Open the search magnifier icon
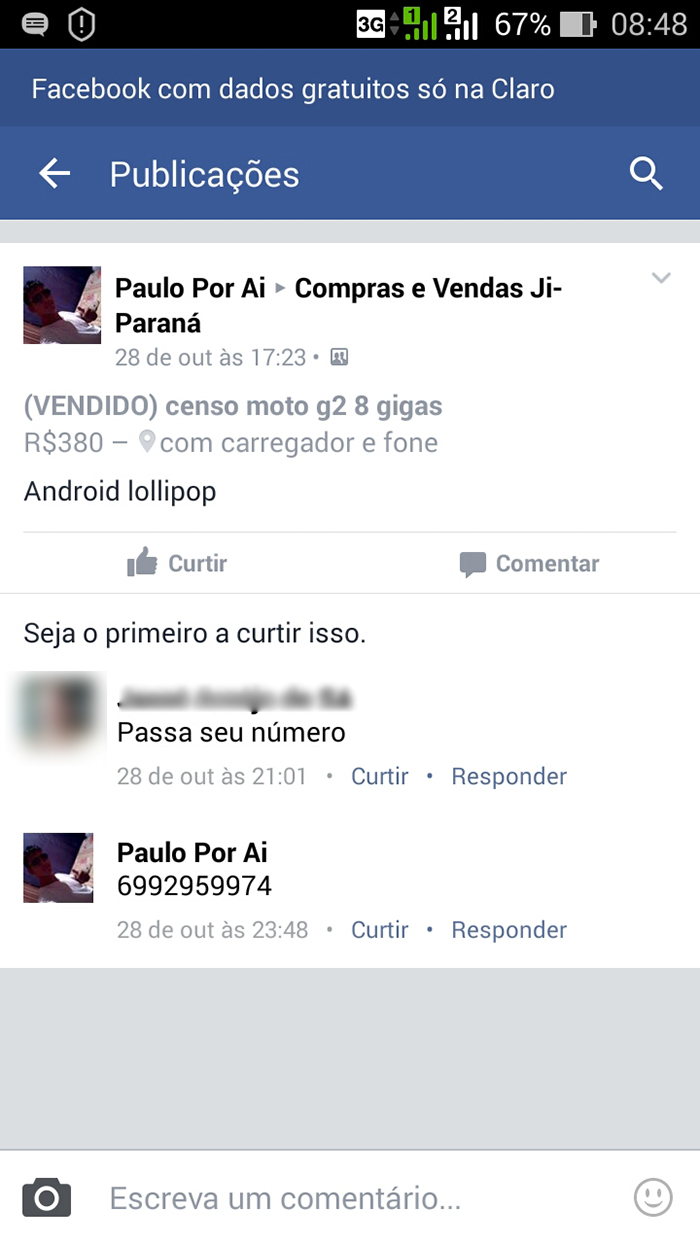The height and width of the screenshot is (1244, 700). pyautogui.click(x=646, y=174)
